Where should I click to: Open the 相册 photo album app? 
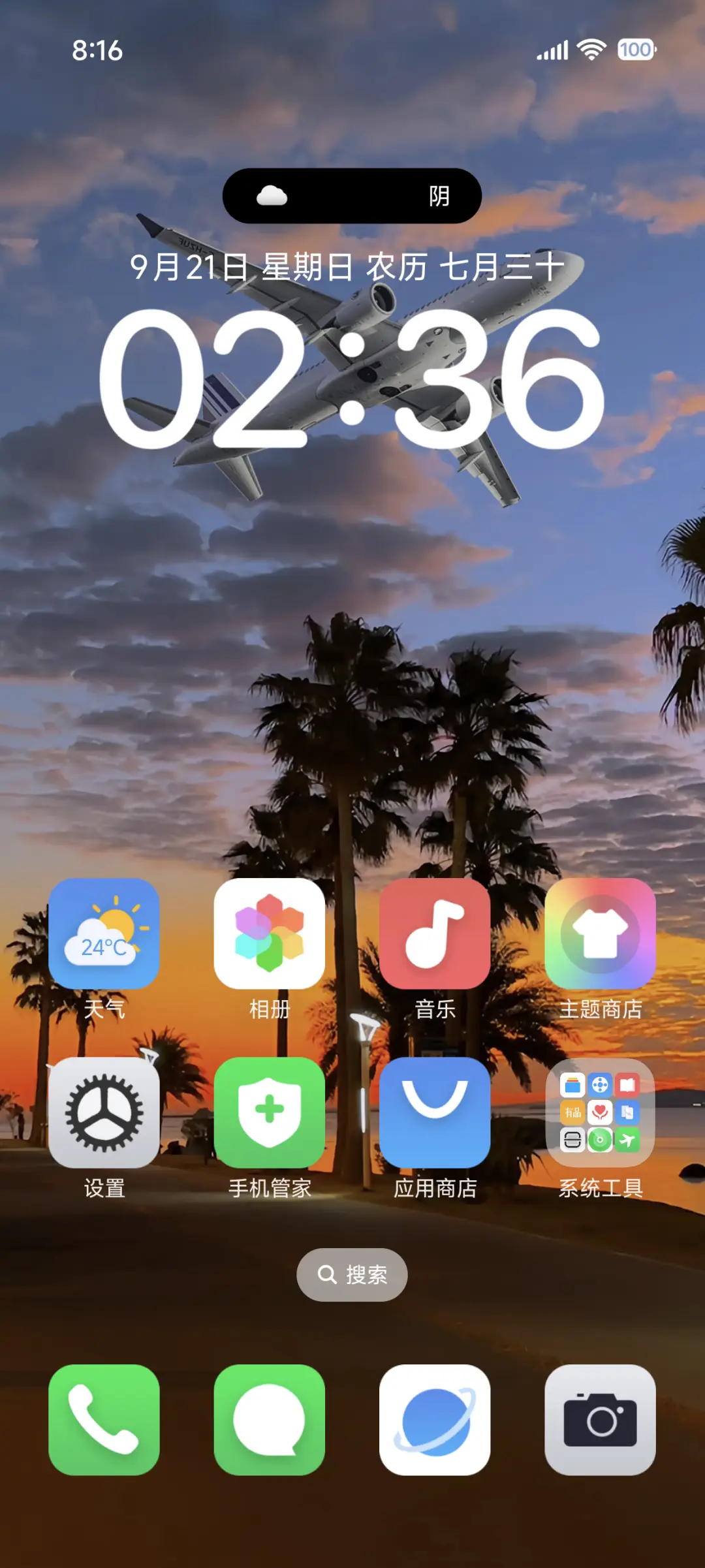click(270, 935)
